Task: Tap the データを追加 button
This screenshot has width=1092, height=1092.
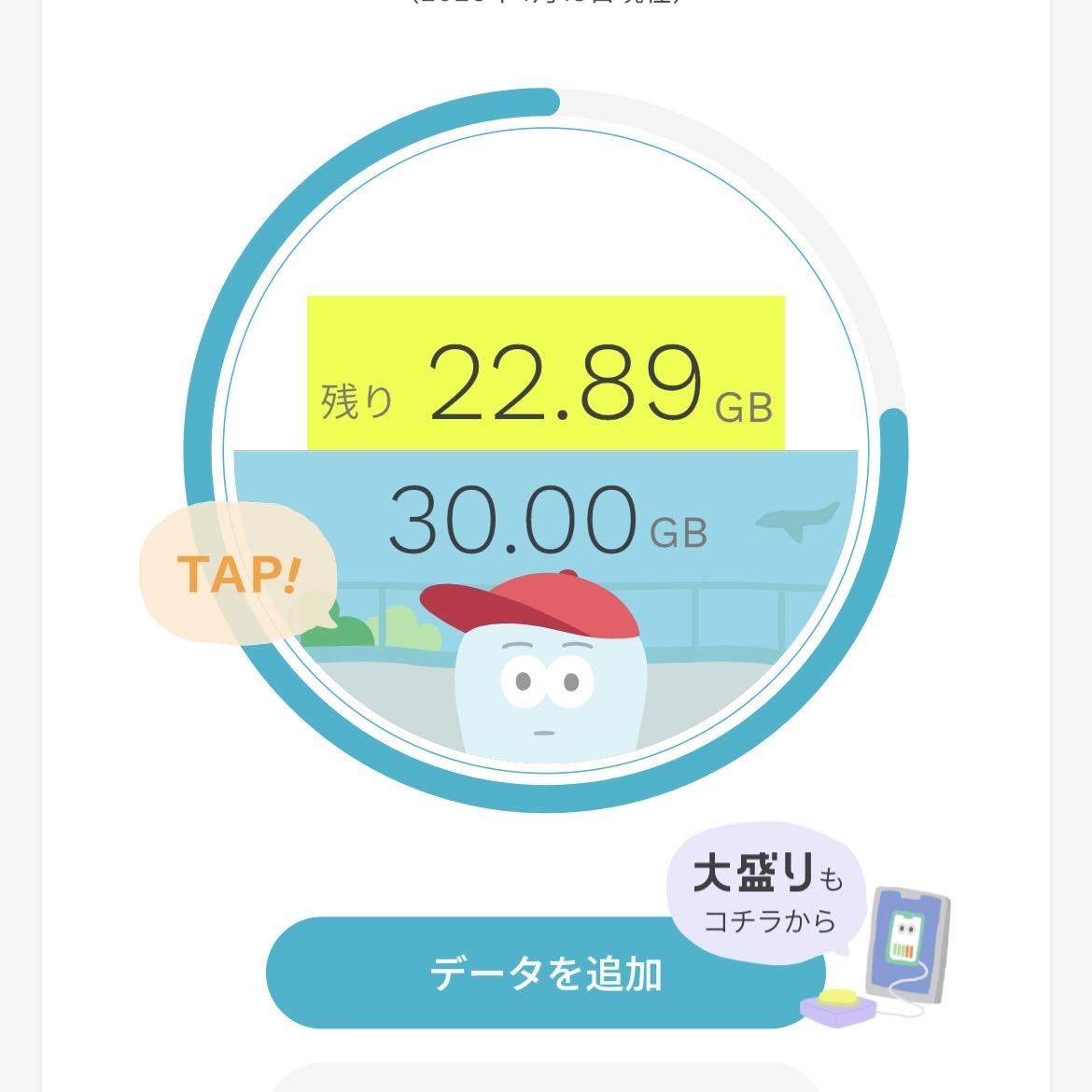Action: pos(545,974)
